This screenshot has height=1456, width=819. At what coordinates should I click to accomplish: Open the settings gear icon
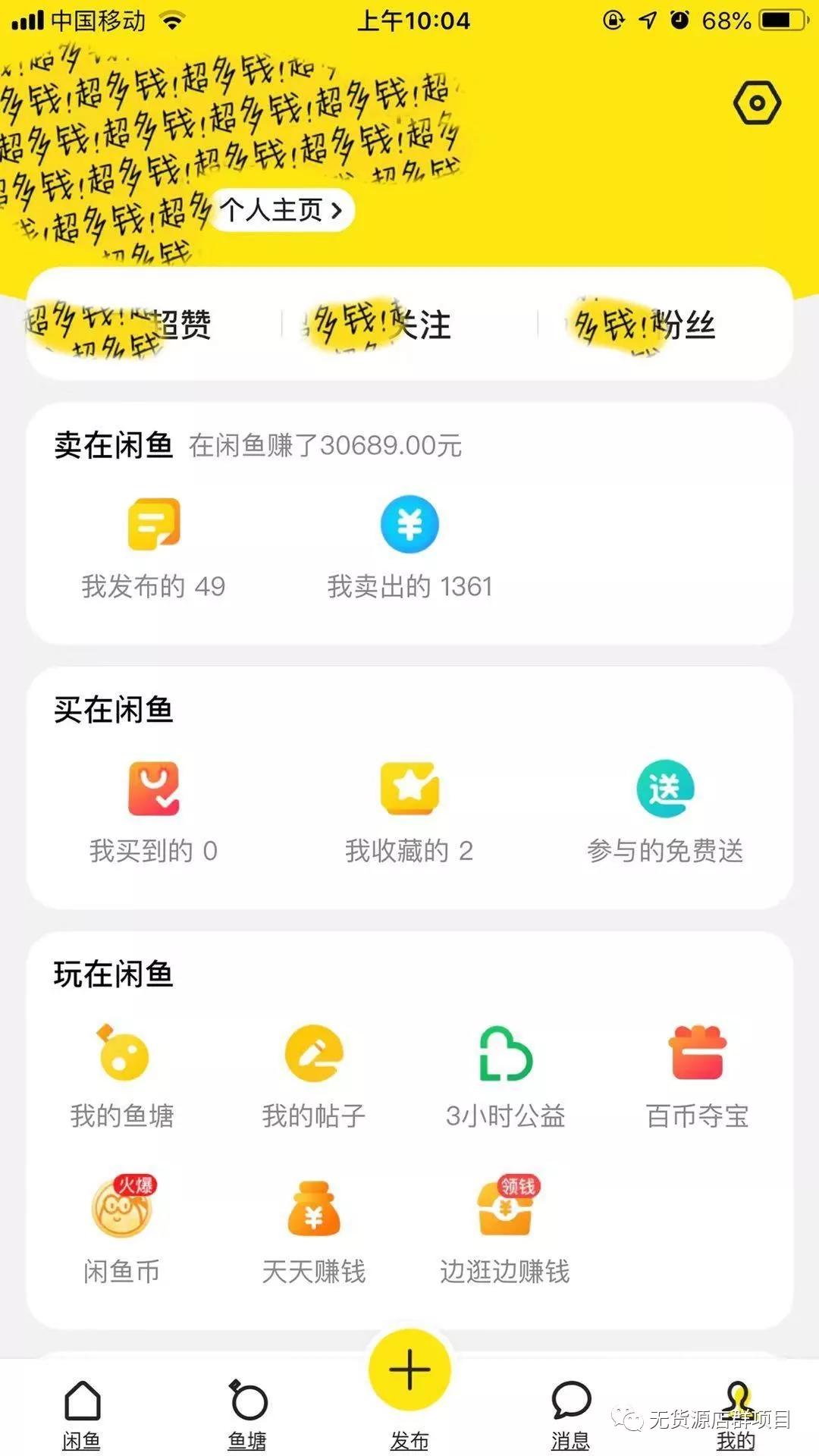[x=756, y=102]
